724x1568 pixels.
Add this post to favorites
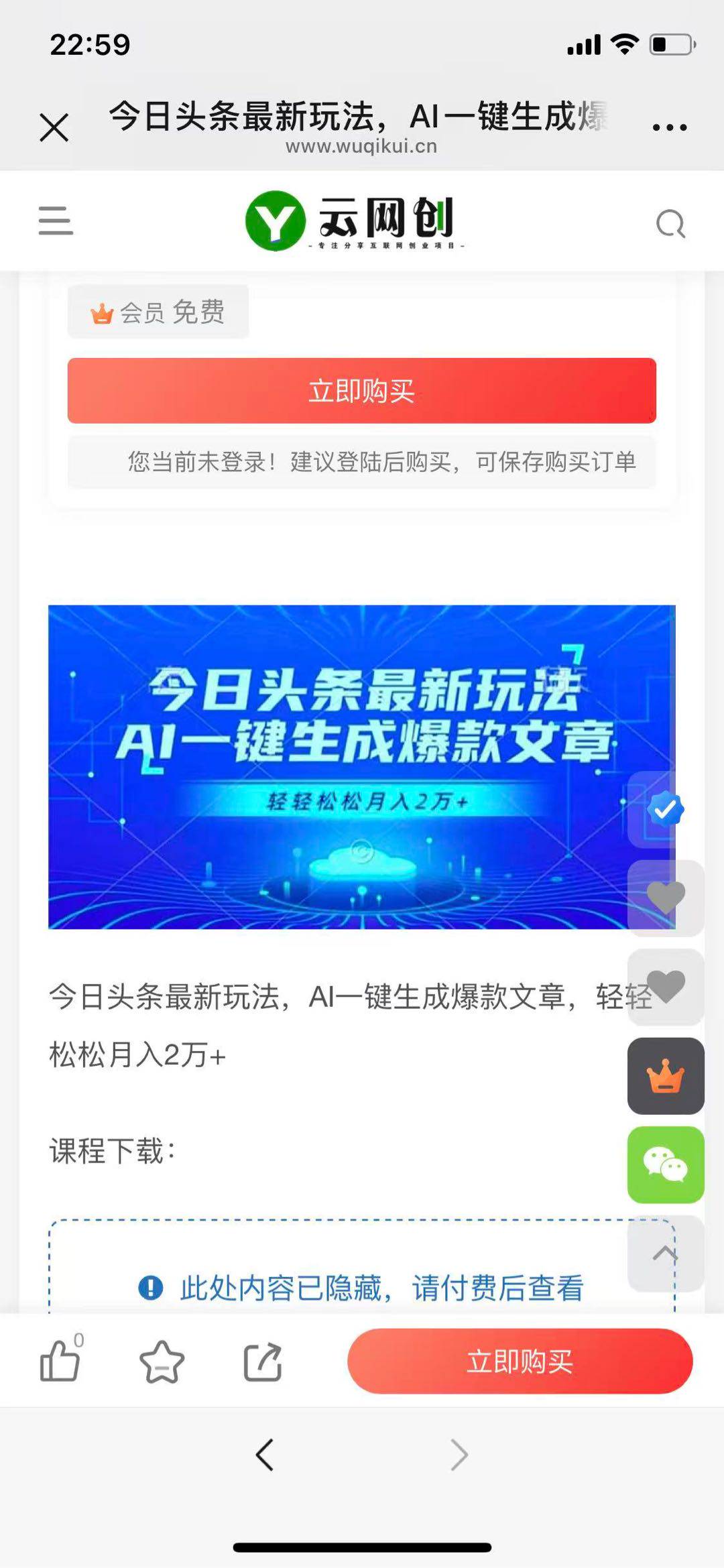pyautogui.click(x=162, y=1361)
